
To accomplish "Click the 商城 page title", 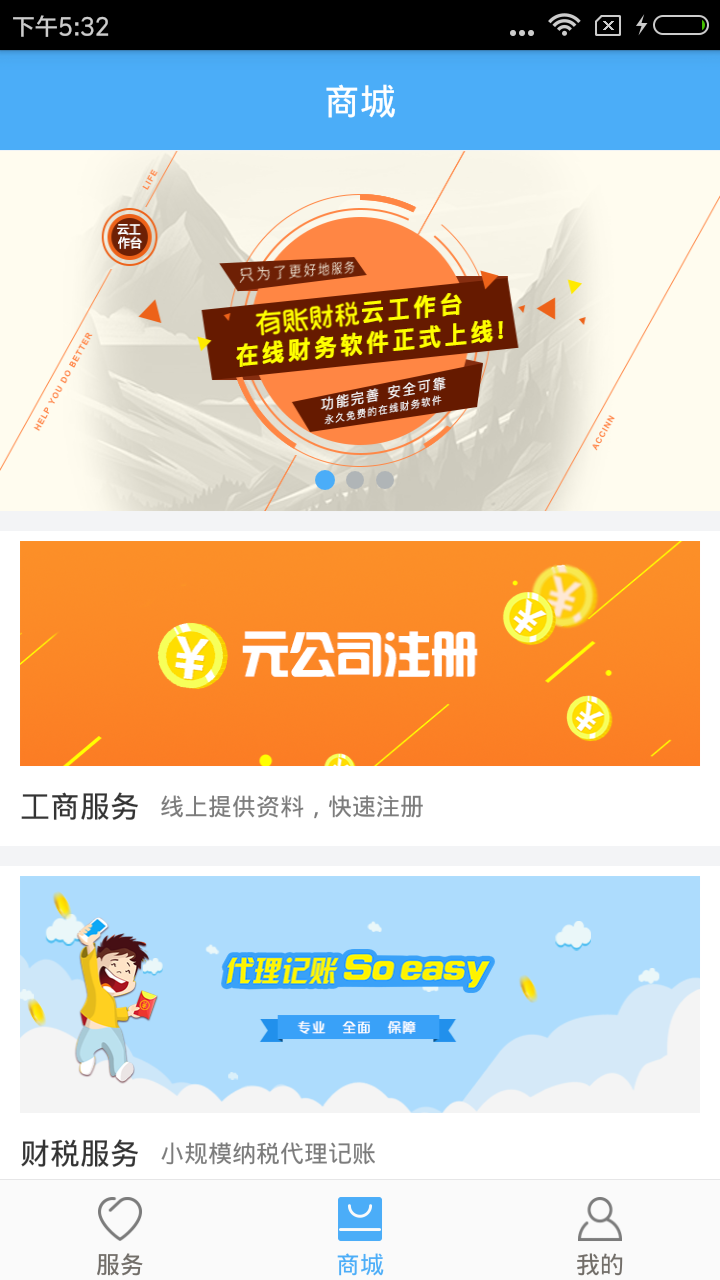I will coord(360,100).
